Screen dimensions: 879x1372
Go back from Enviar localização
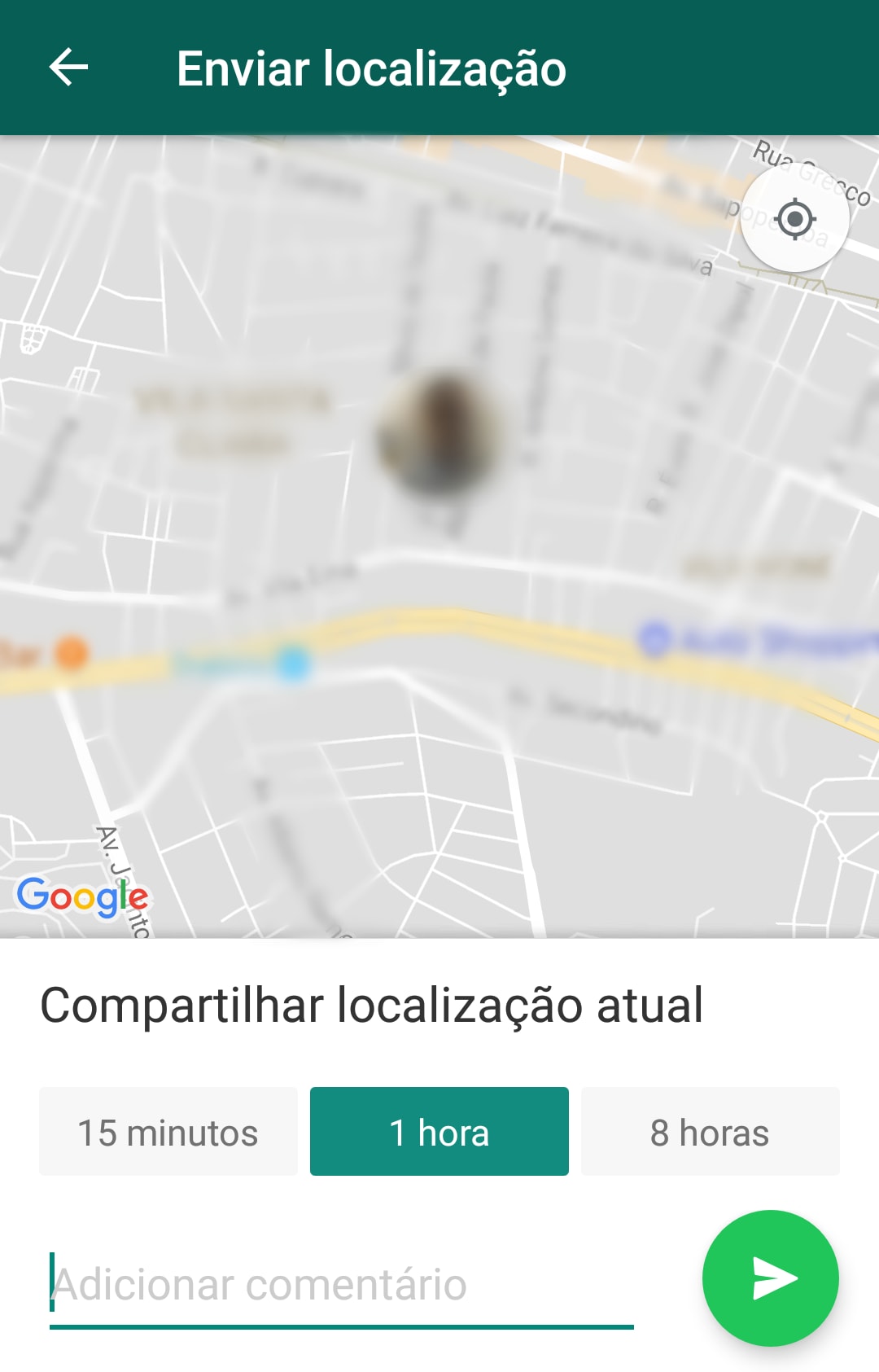[68, 68]
